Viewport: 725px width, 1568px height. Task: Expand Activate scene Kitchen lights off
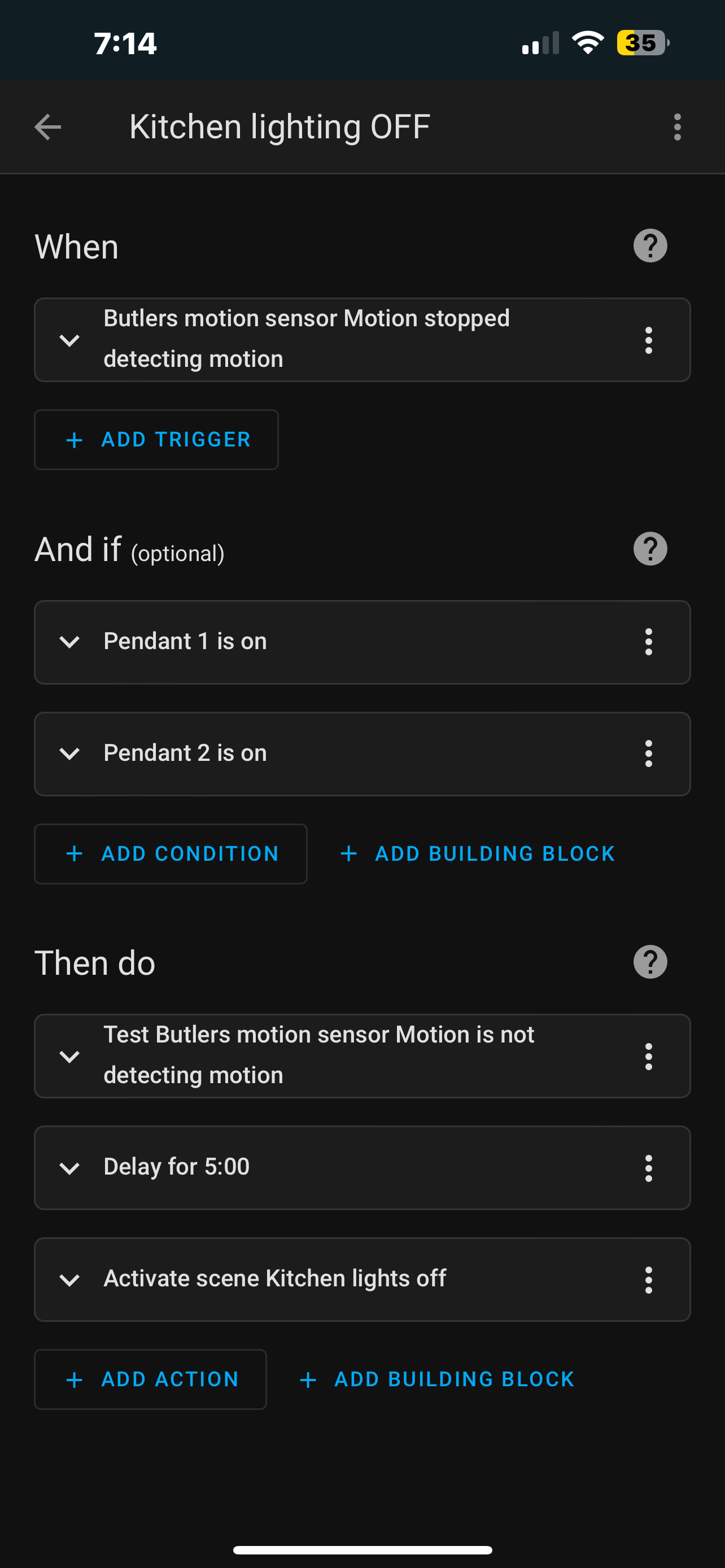click(70, 1280)
